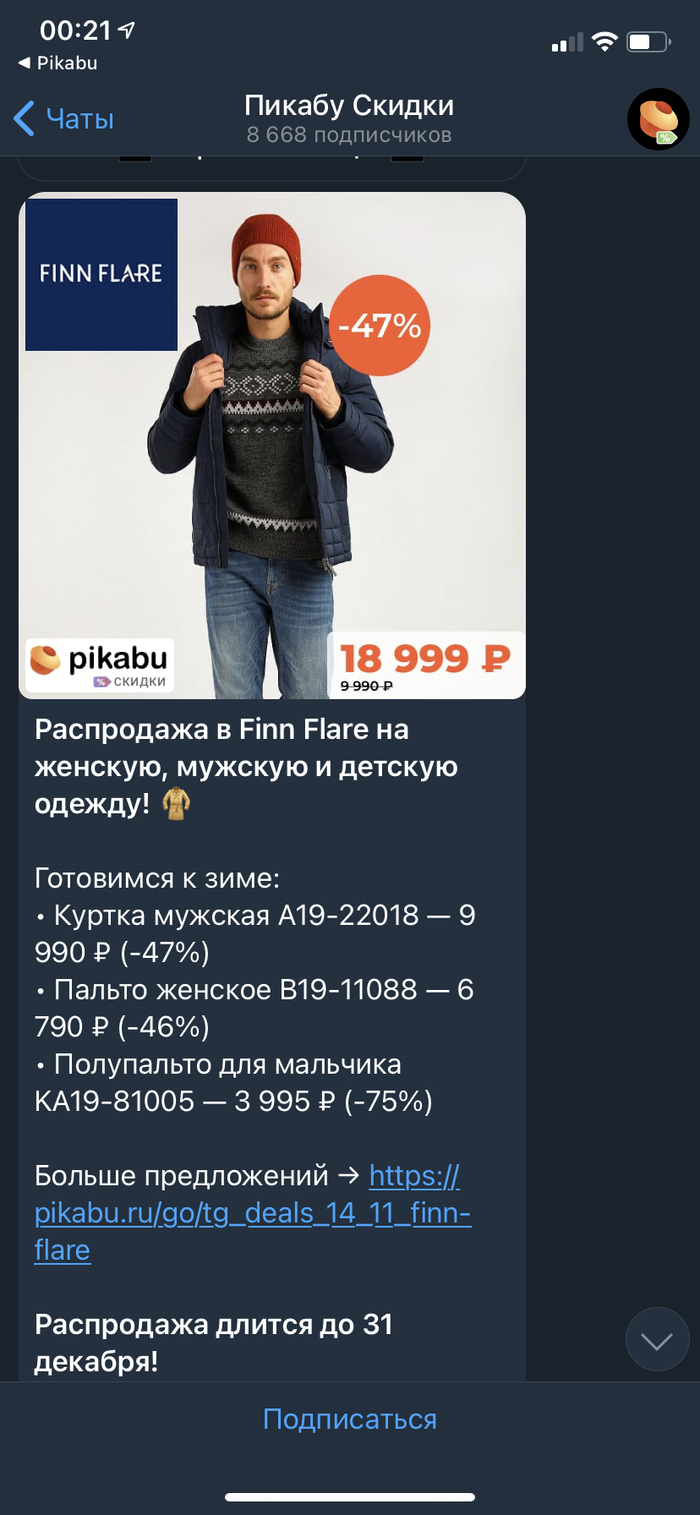The image size is (700, 1515).
Task: Jump to latest messages arrow
Action: click(657, 1340)
